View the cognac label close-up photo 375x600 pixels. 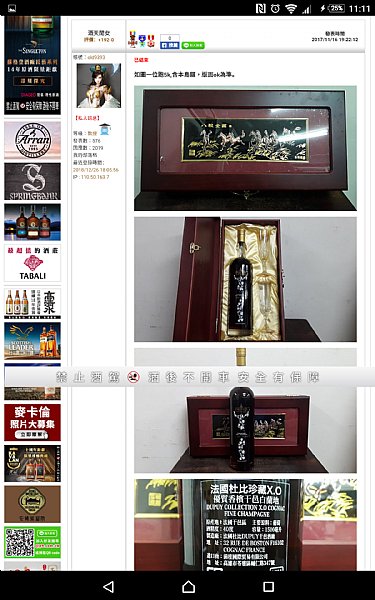(x=245, y=525)
